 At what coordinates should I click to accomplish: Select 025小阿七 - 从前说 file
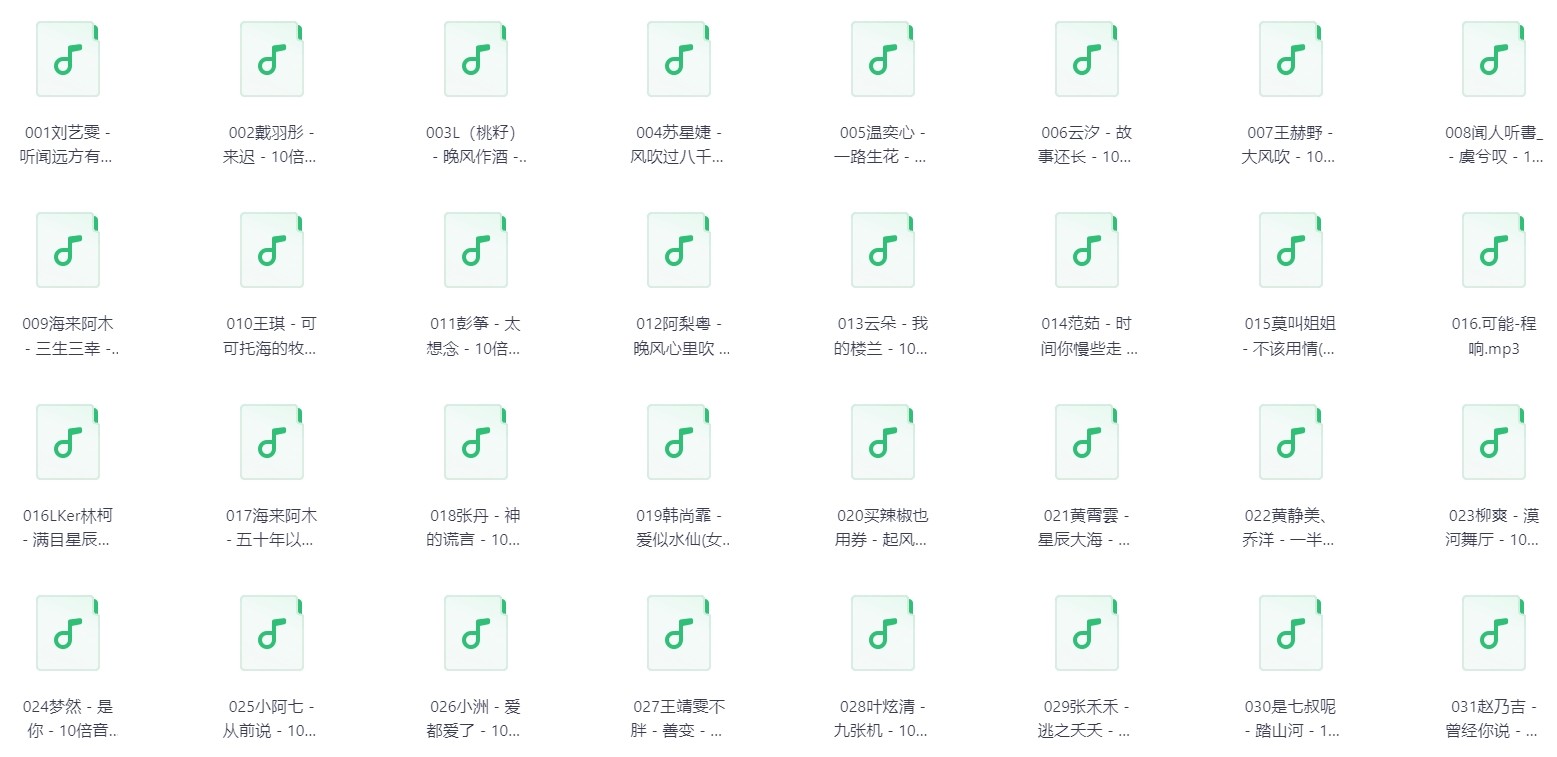coord(271,634)
